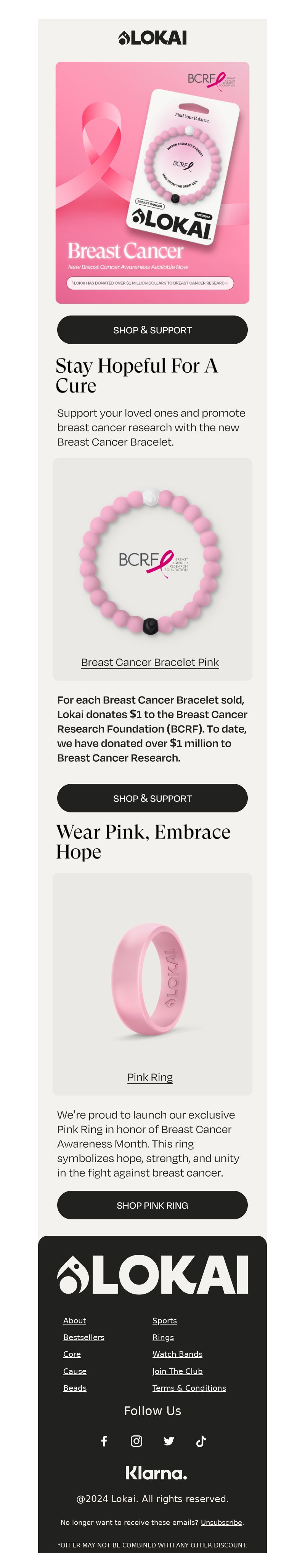
Task: Unsubscribe from these emails
Action: 221,1522
